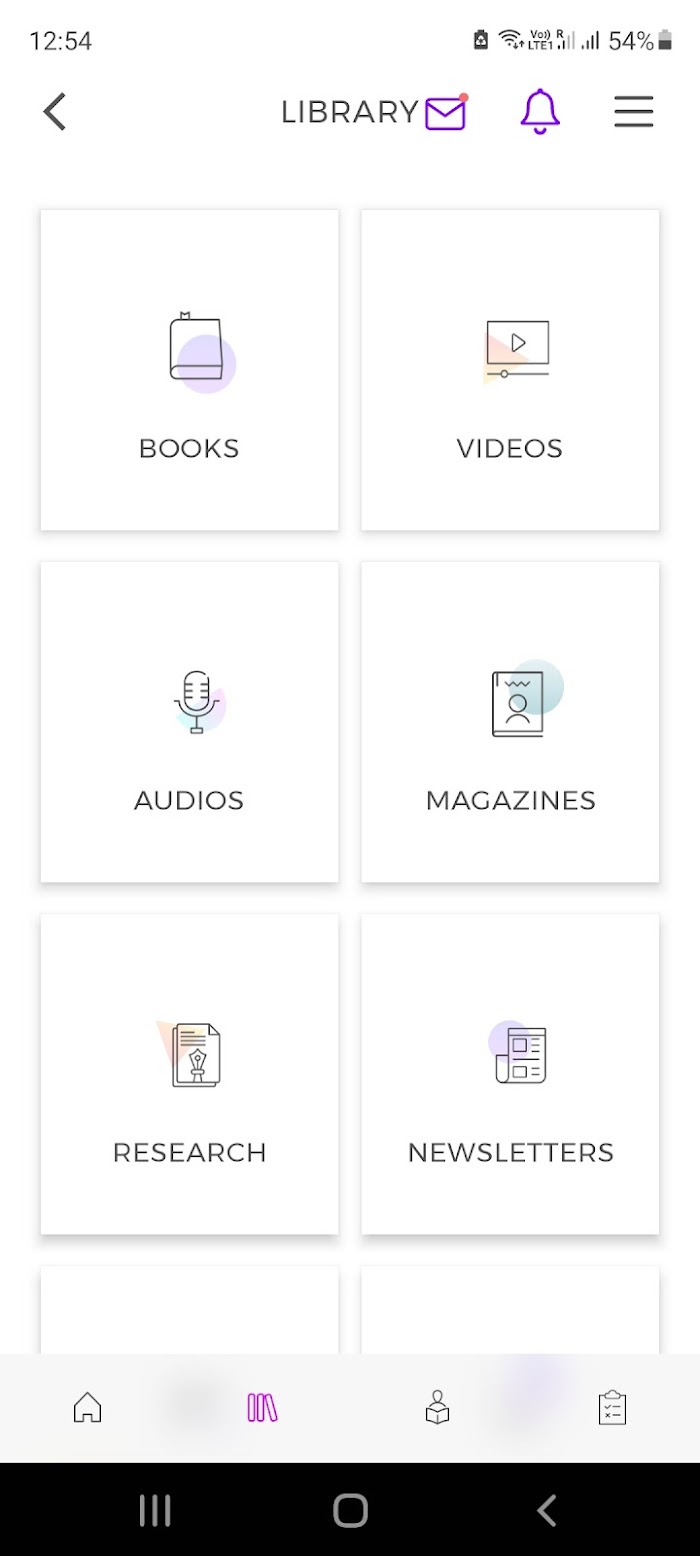Select the Library books tab
700x1556 pixels.
(262, 1408)
